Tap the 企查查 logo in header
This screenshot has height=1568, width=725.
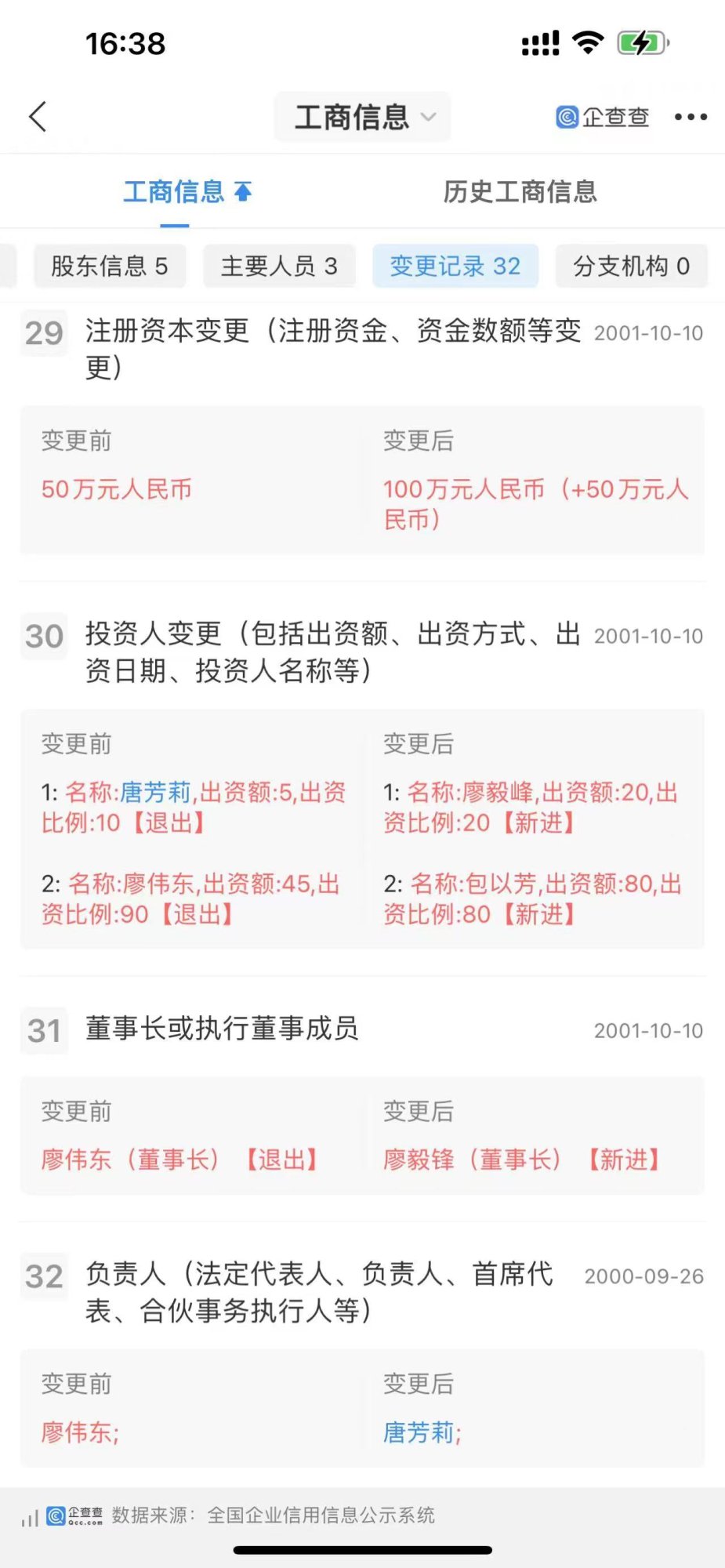click(602, 117)
